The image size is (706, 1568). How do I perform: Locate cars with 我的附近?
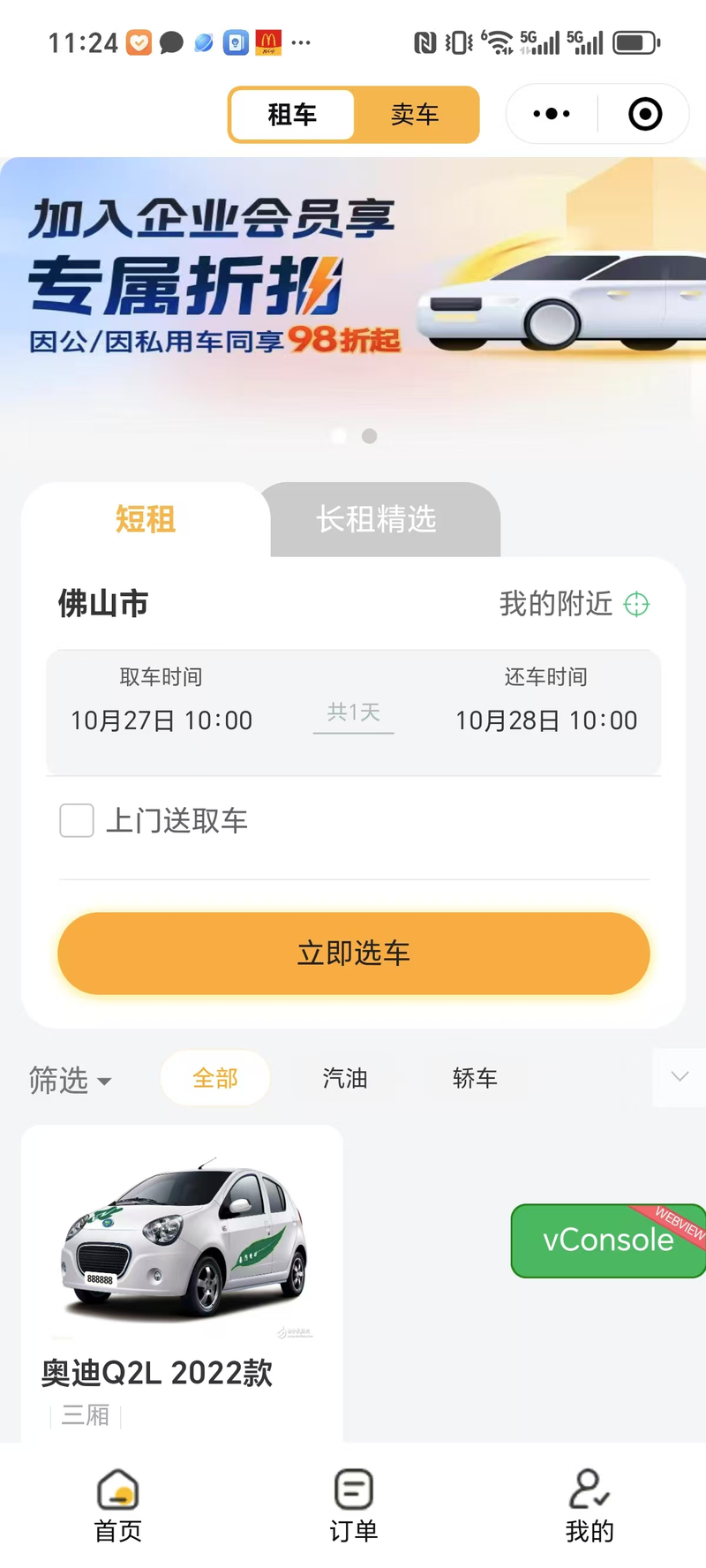(x=575, y=604)
